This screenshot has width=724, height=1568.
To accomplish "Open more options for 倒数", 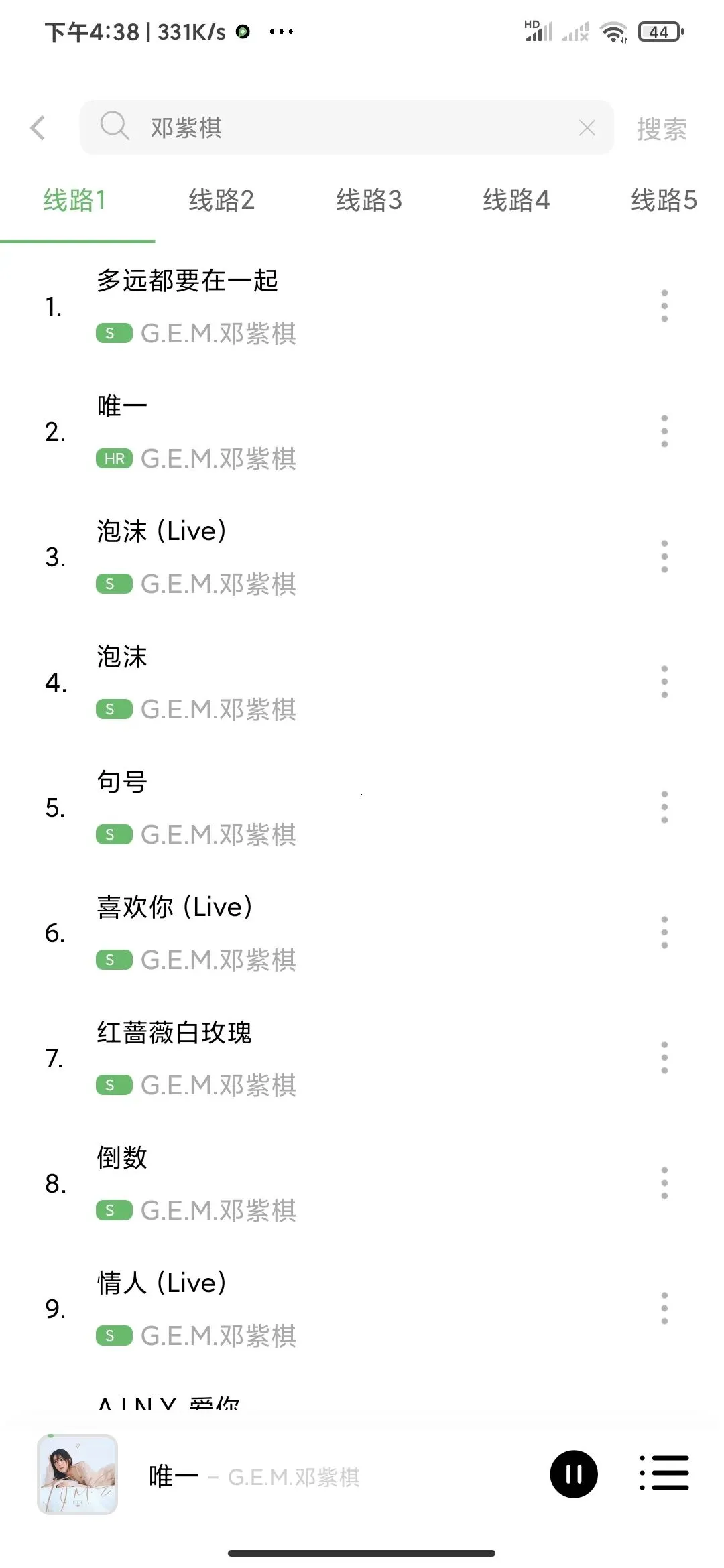I will click(x=664, y=1183).
